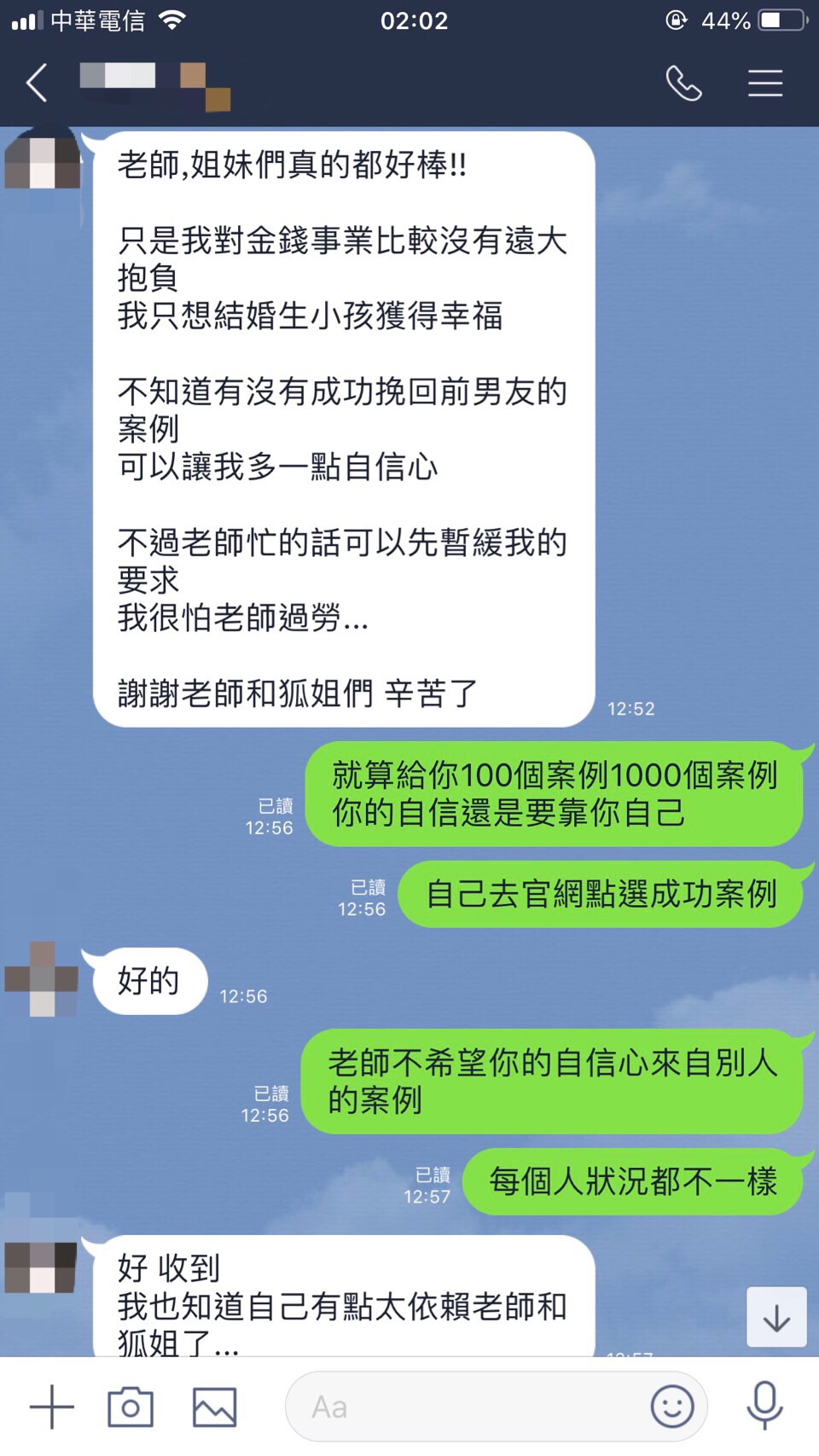Open the chat menu
819x1456 pixels.
click(x=765, y=84)
